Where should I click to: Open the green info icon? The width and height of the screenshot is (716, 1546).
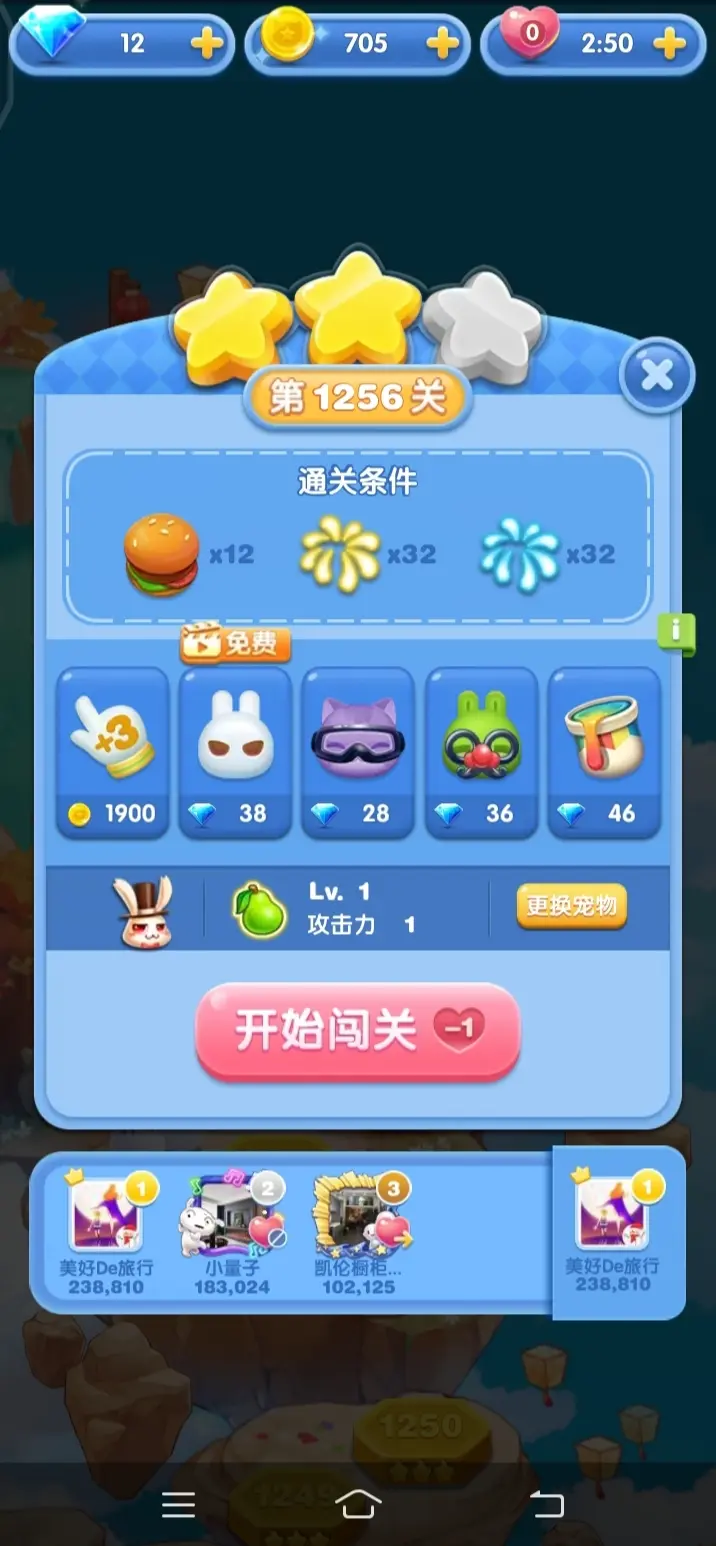(677, 633)
